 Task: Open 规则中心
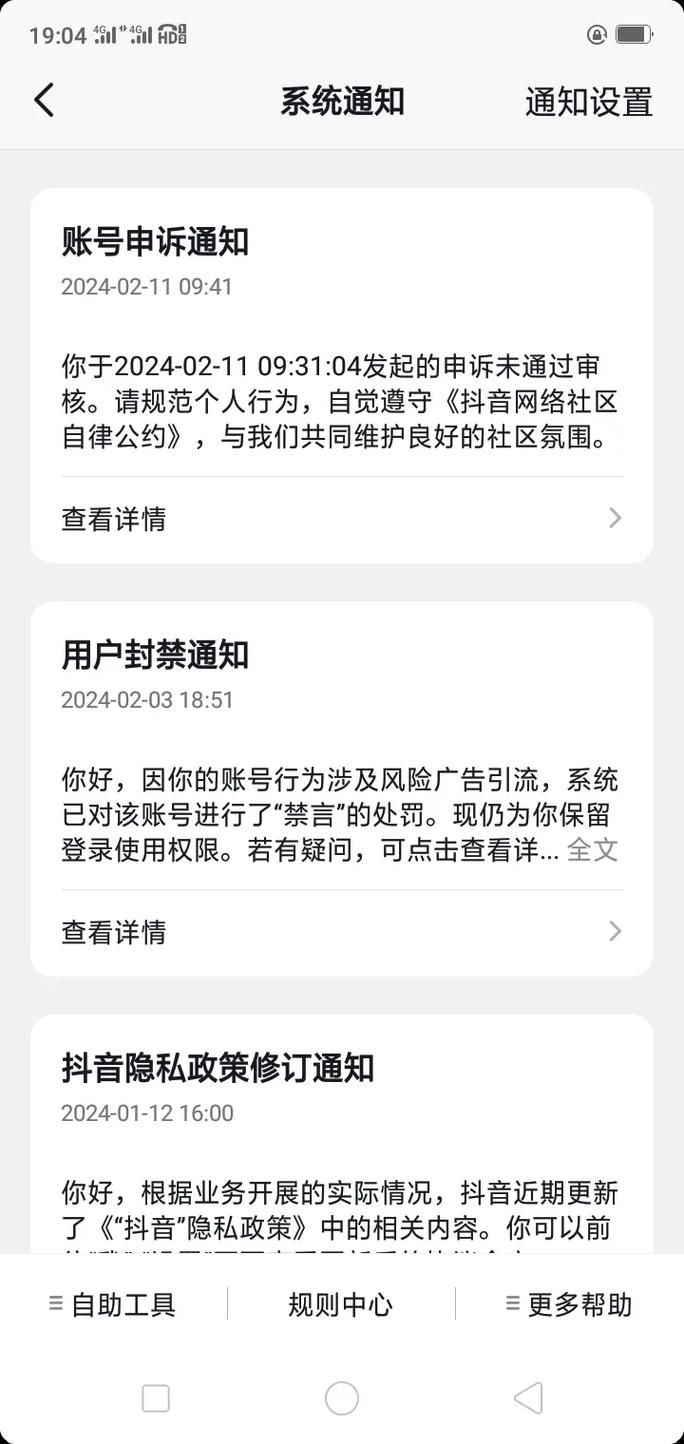pos(341,1304)
